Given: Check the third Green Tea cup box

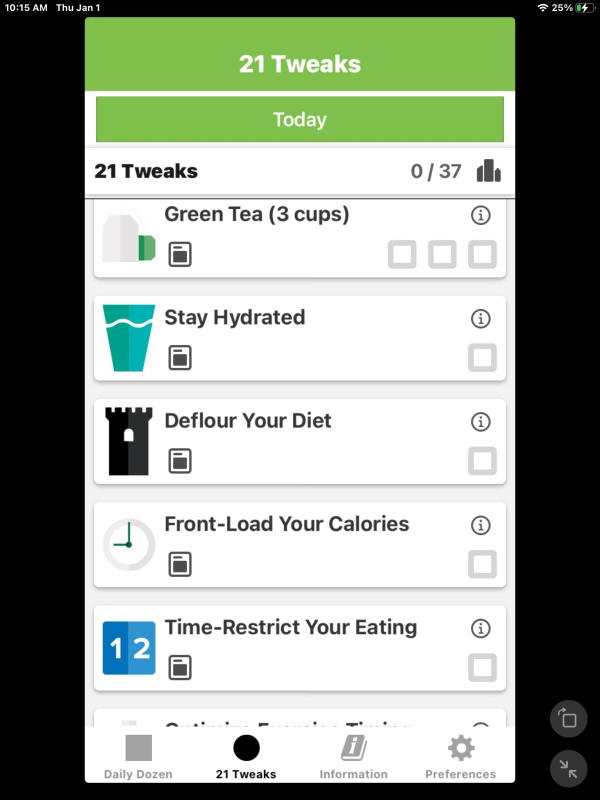Looking at the screenshot, I should point(482,254).
